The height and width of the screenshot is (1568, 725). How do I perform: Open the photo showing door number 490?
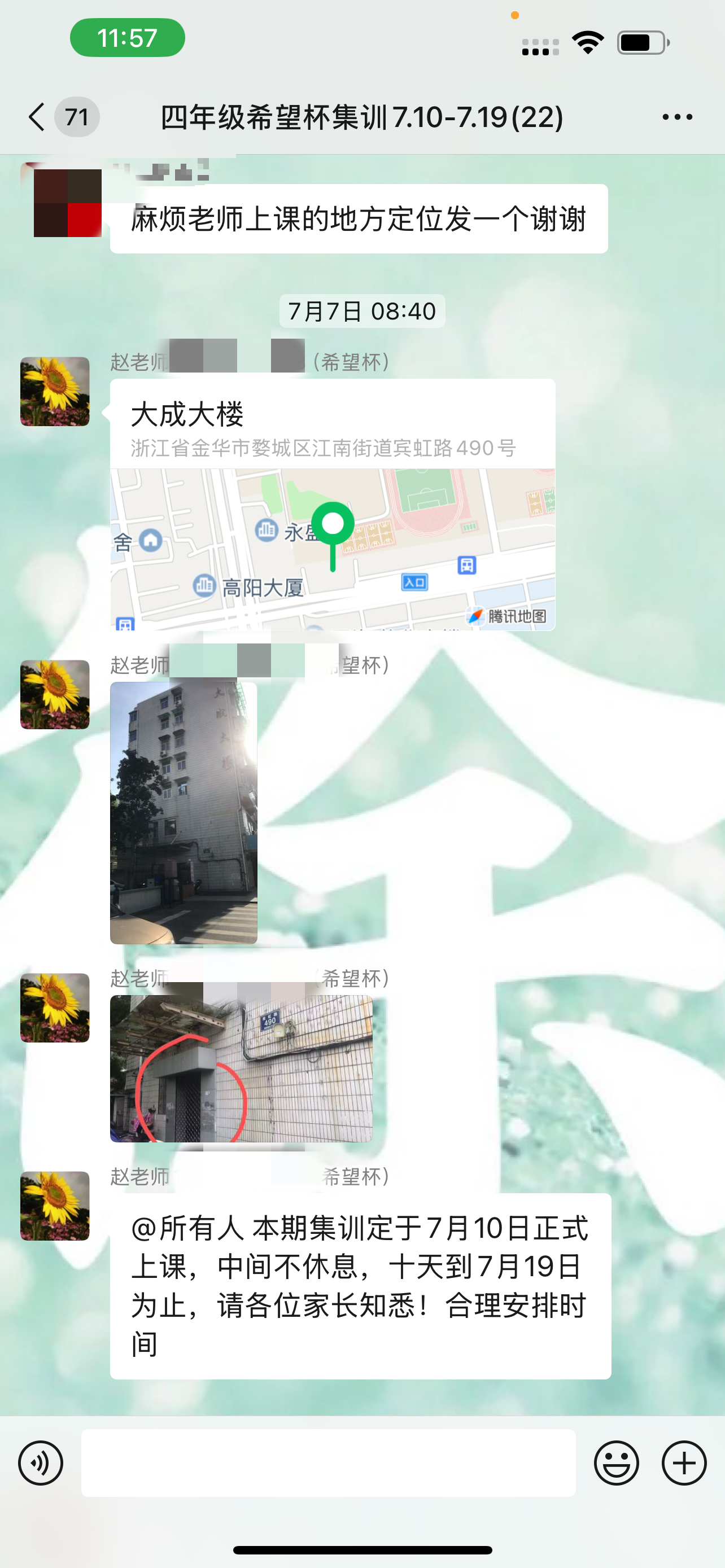click(x=241, y=1068)
